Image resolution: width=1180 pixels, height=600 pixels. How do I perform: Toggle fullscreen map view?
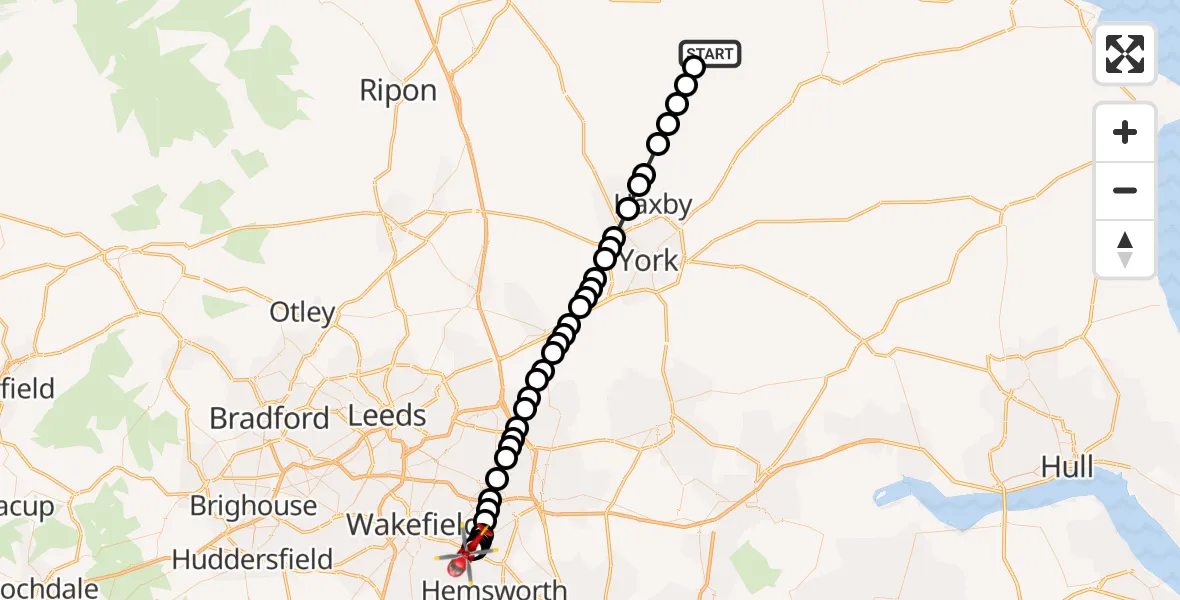(1125, 53)
